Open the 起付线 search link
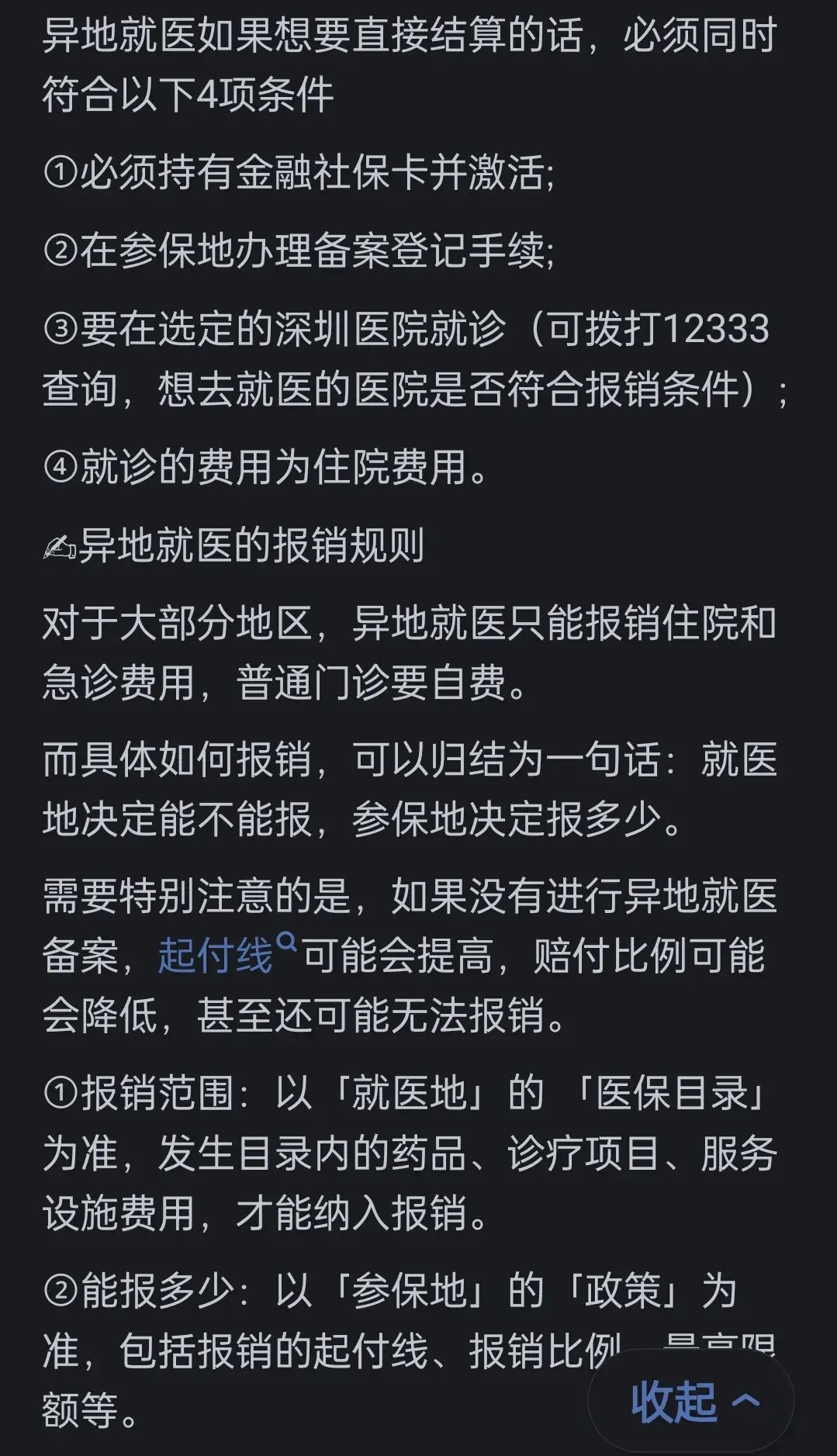Screen dimensions: 837x1456 216,955
